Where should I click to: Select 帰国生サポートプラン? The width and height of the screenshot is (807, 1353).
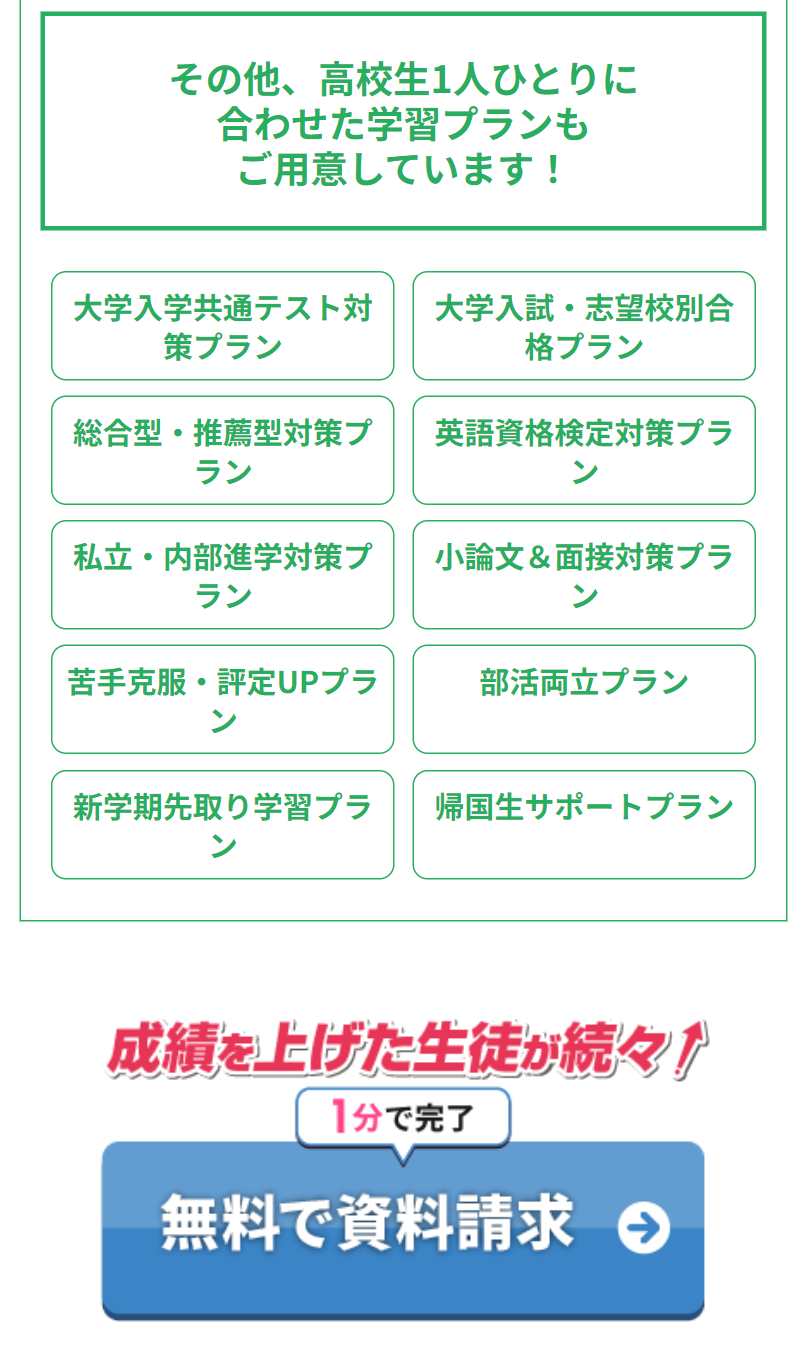(584, 825)
